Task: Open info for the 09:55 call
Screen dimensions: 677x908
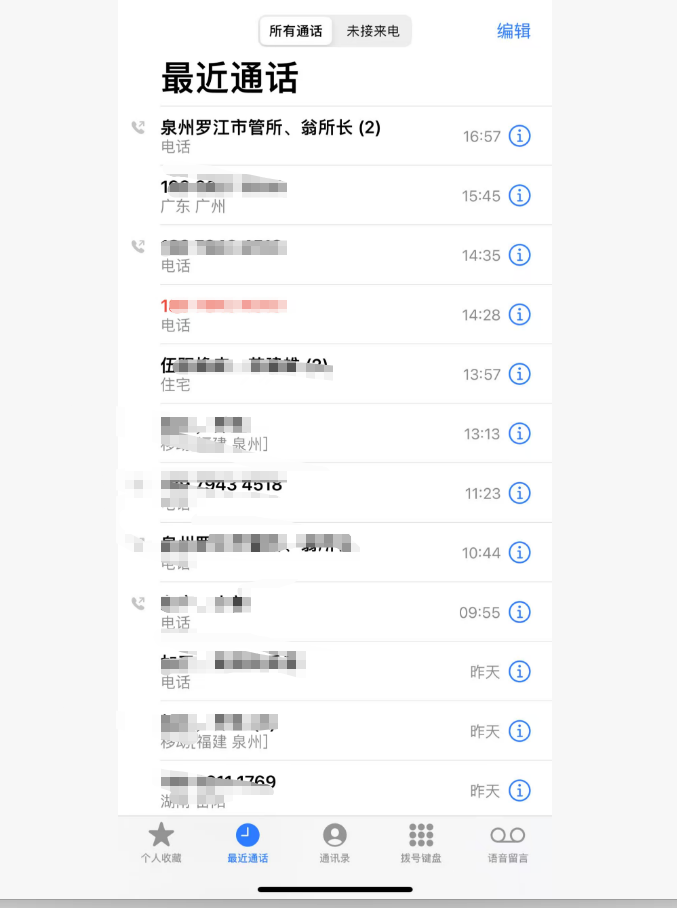Action: [519, 612]
